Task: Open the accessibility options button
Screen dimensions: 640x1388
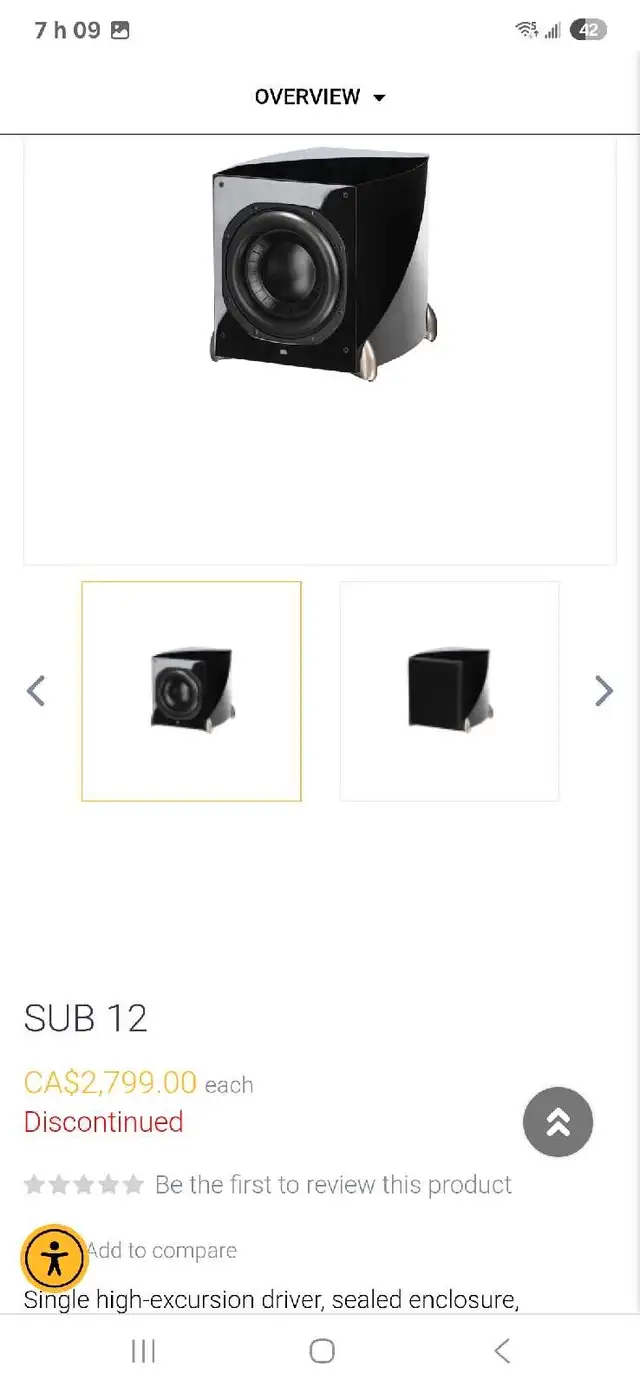Action: 55,1259
